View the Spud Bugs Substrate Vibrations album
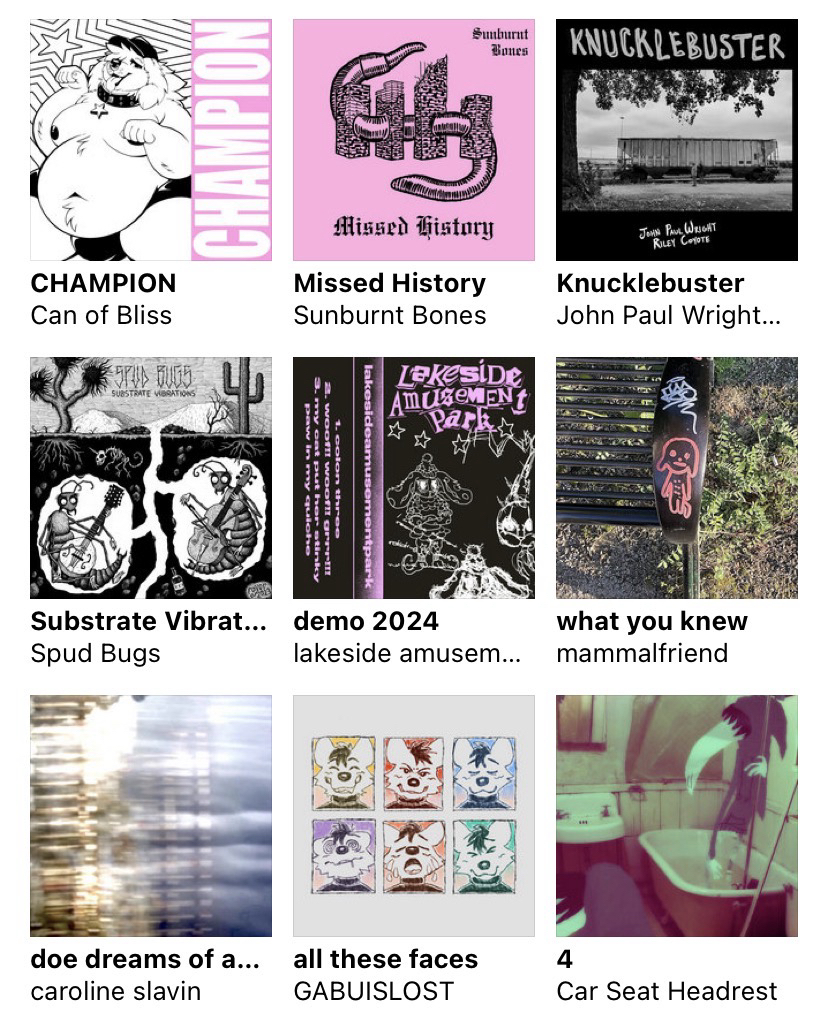 click(151, 478)
